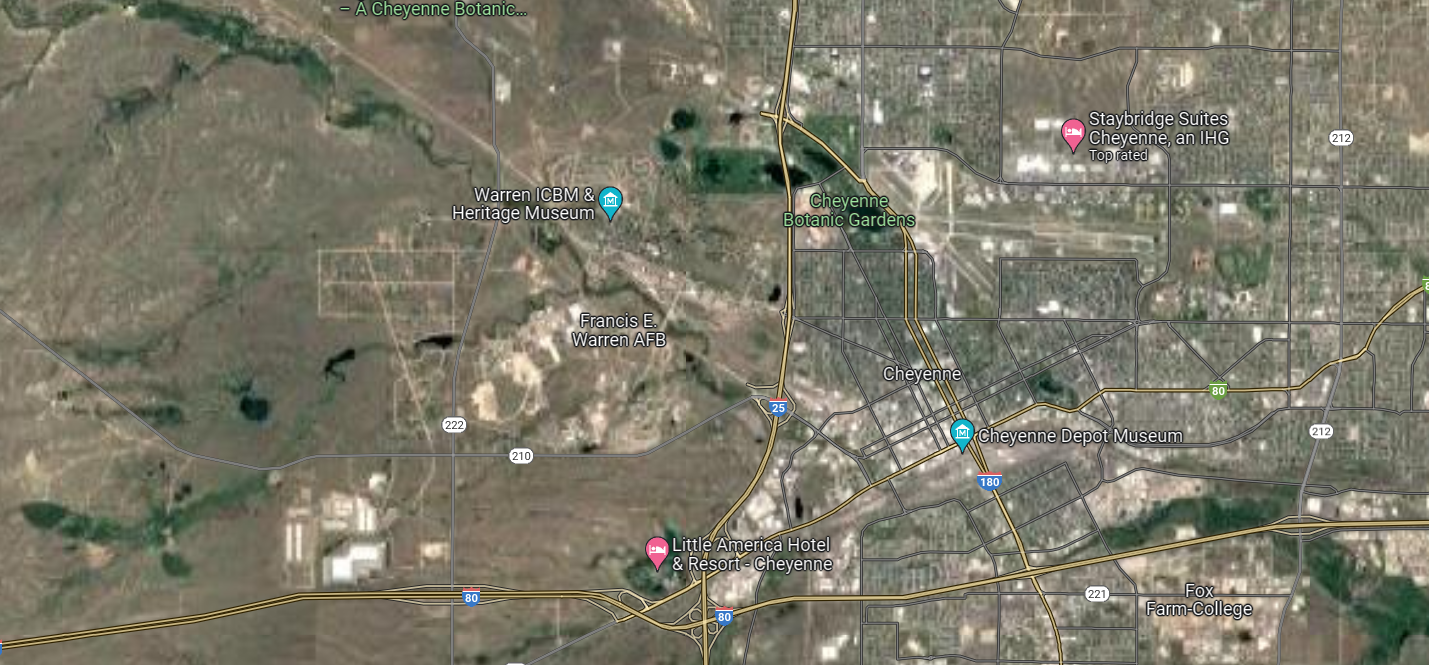Tap the Cheyenne Botanic Gardens label
Viewport: 1429px width, 665px height.
(848, 210)
